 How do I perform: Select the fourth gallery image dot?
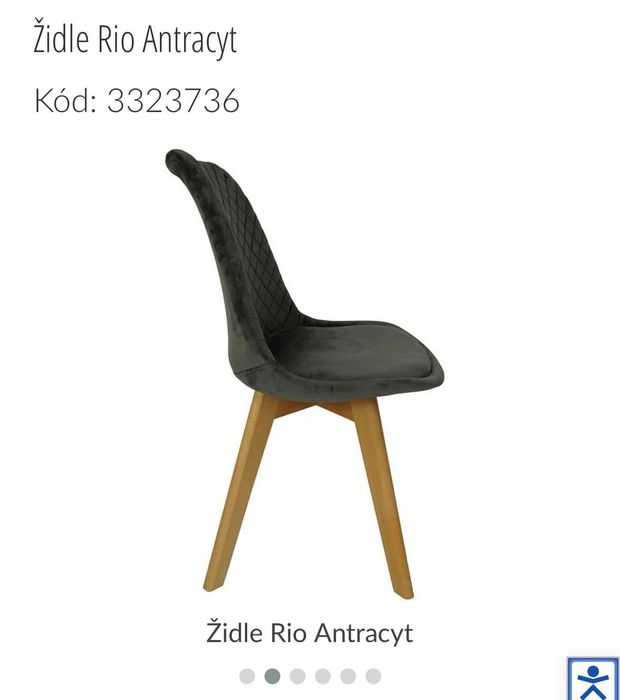coord(322,676)
